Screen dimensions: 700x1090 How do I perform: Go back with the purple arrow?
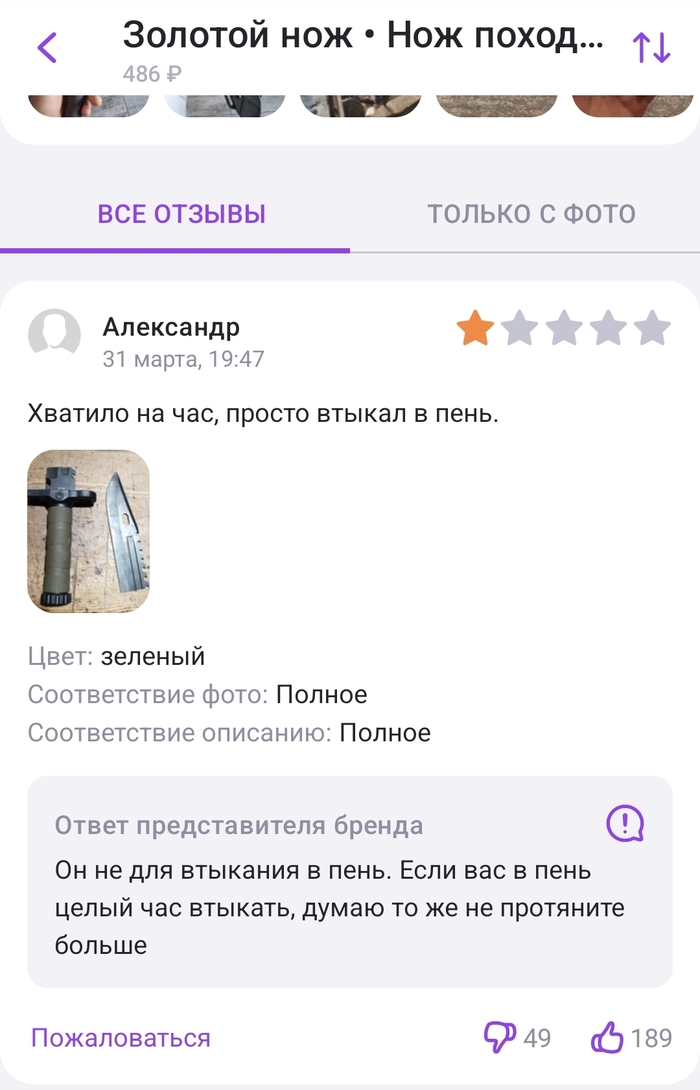47,48
